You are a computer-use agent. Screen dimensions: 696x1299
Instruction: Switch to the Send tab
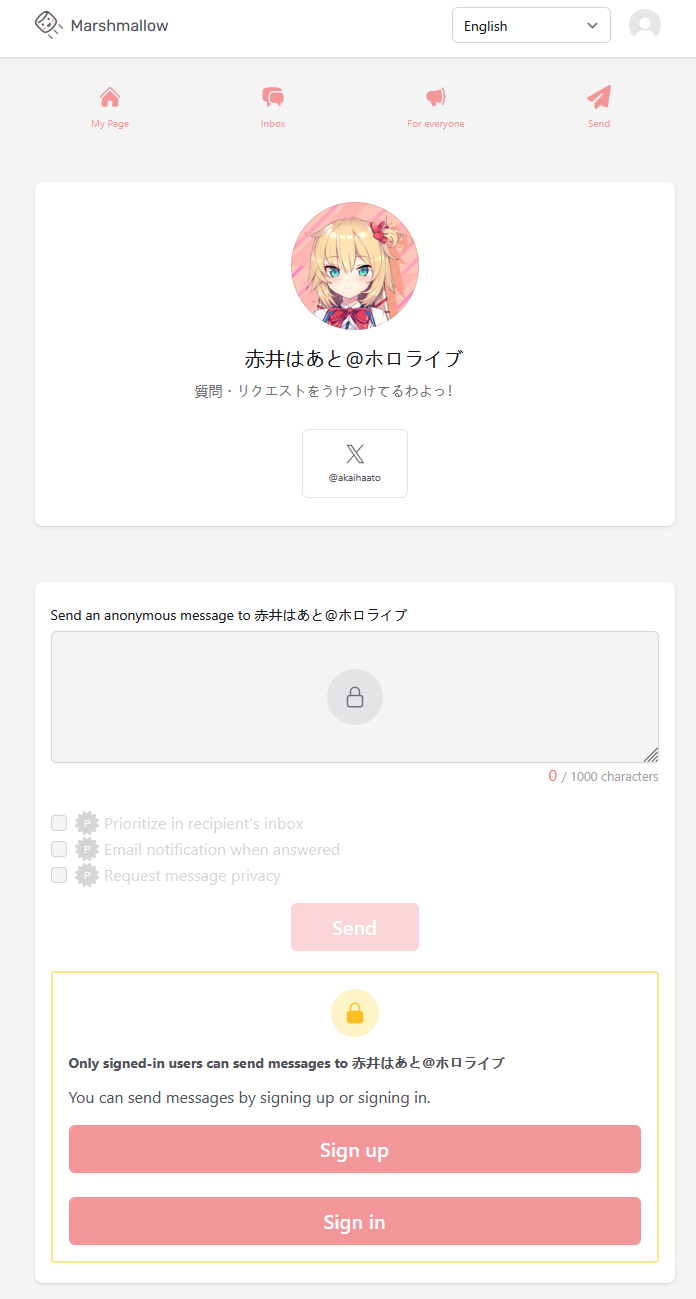click(599, 108)
